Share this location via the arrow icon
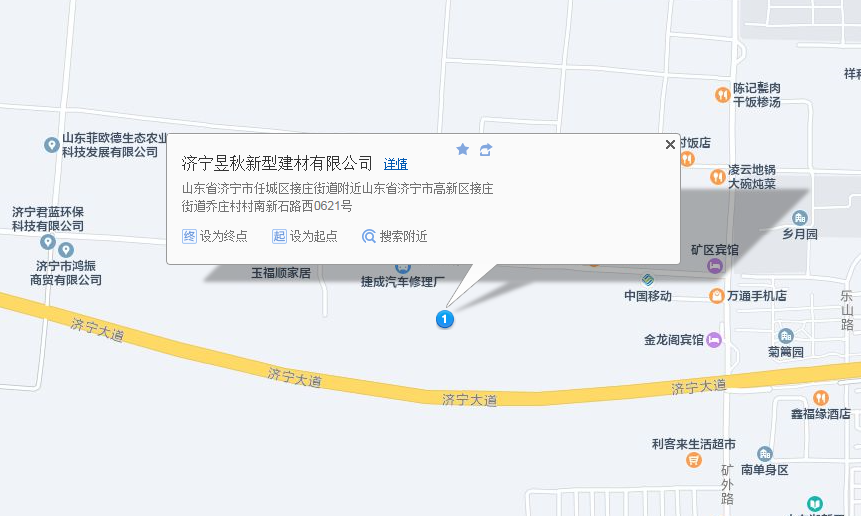861x516 pixels. click(486, 149)
